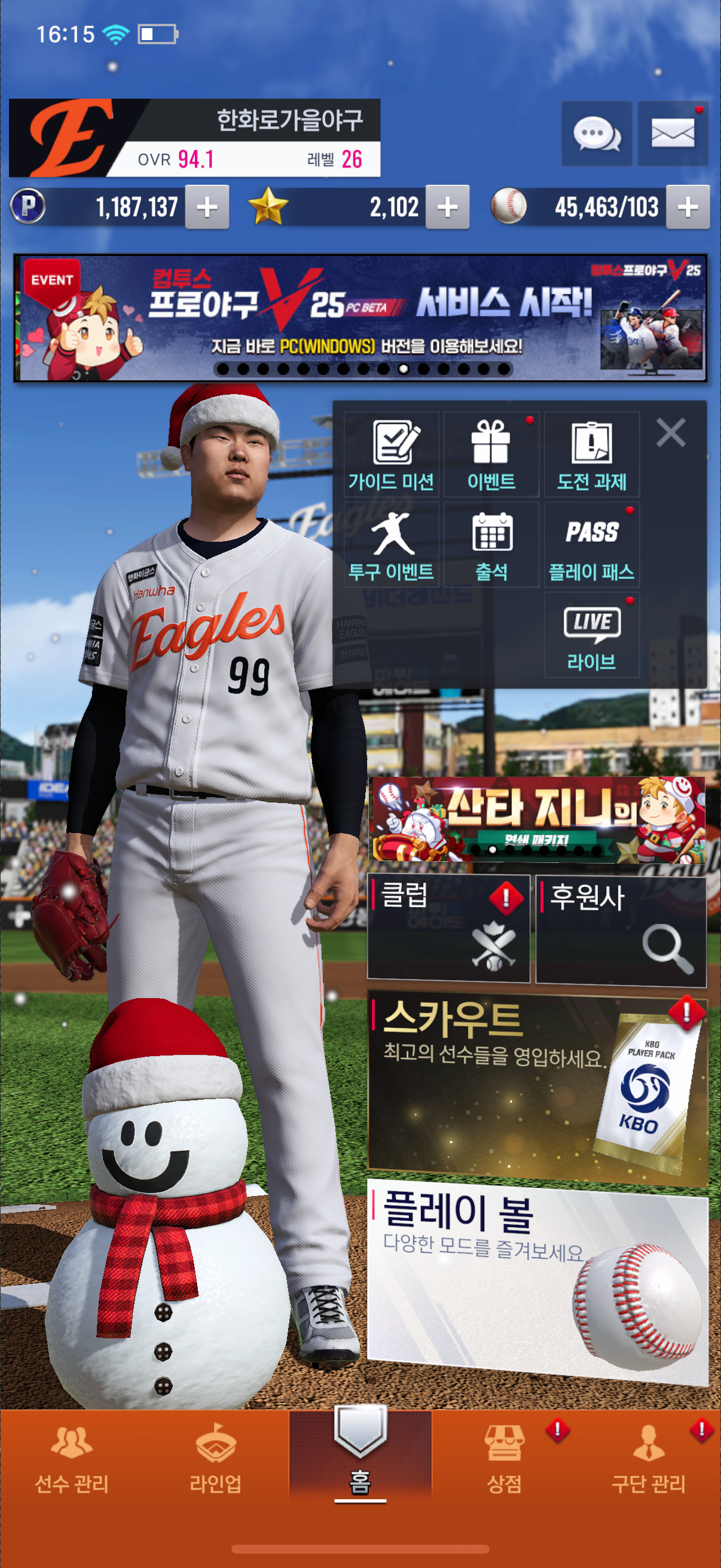721x1568 pixels.
Task: Add more P points with plus button
Action: tap(207, 208)
